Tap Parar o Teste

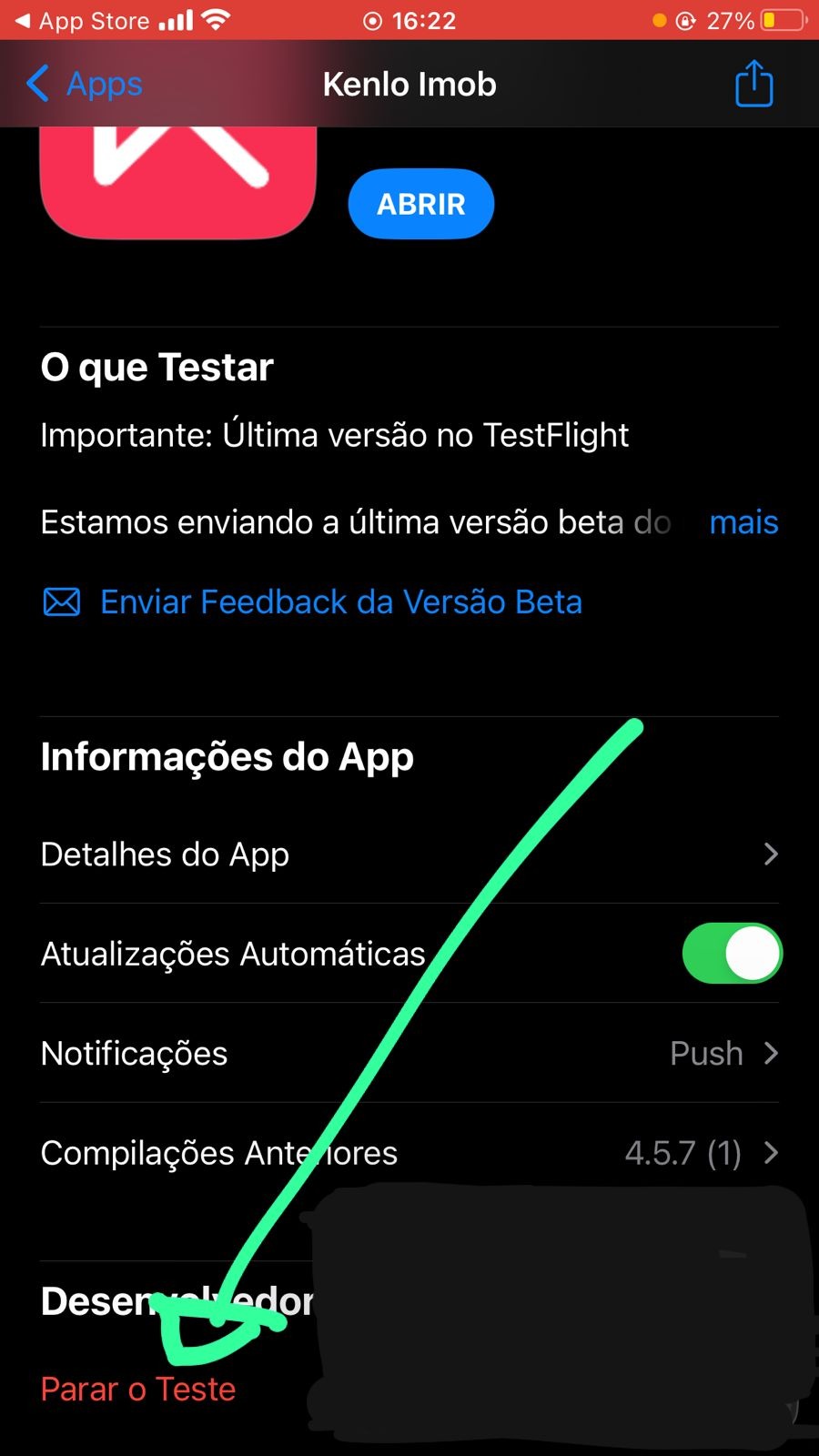(x=138, y=1390)
